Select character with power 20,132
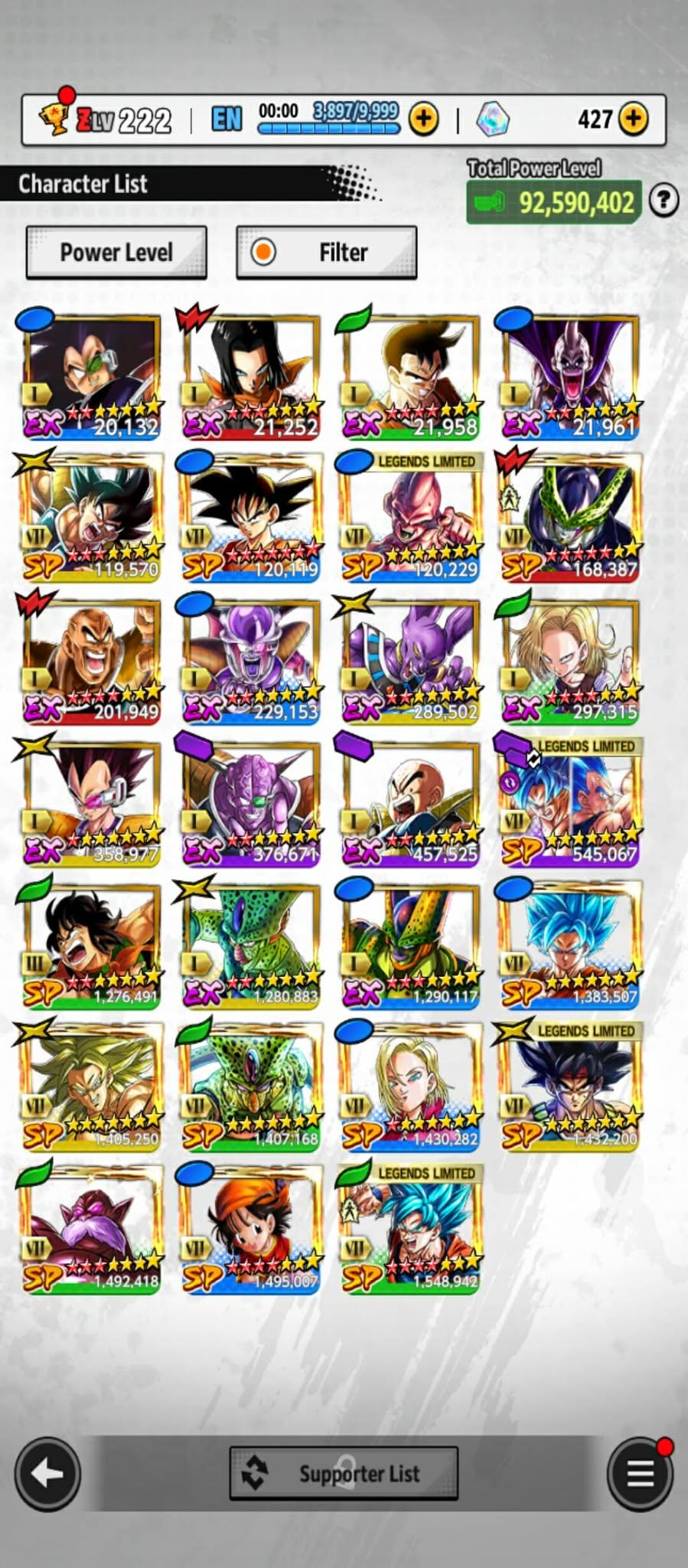Screen dimensions: 688x1568 pos(91,375)
